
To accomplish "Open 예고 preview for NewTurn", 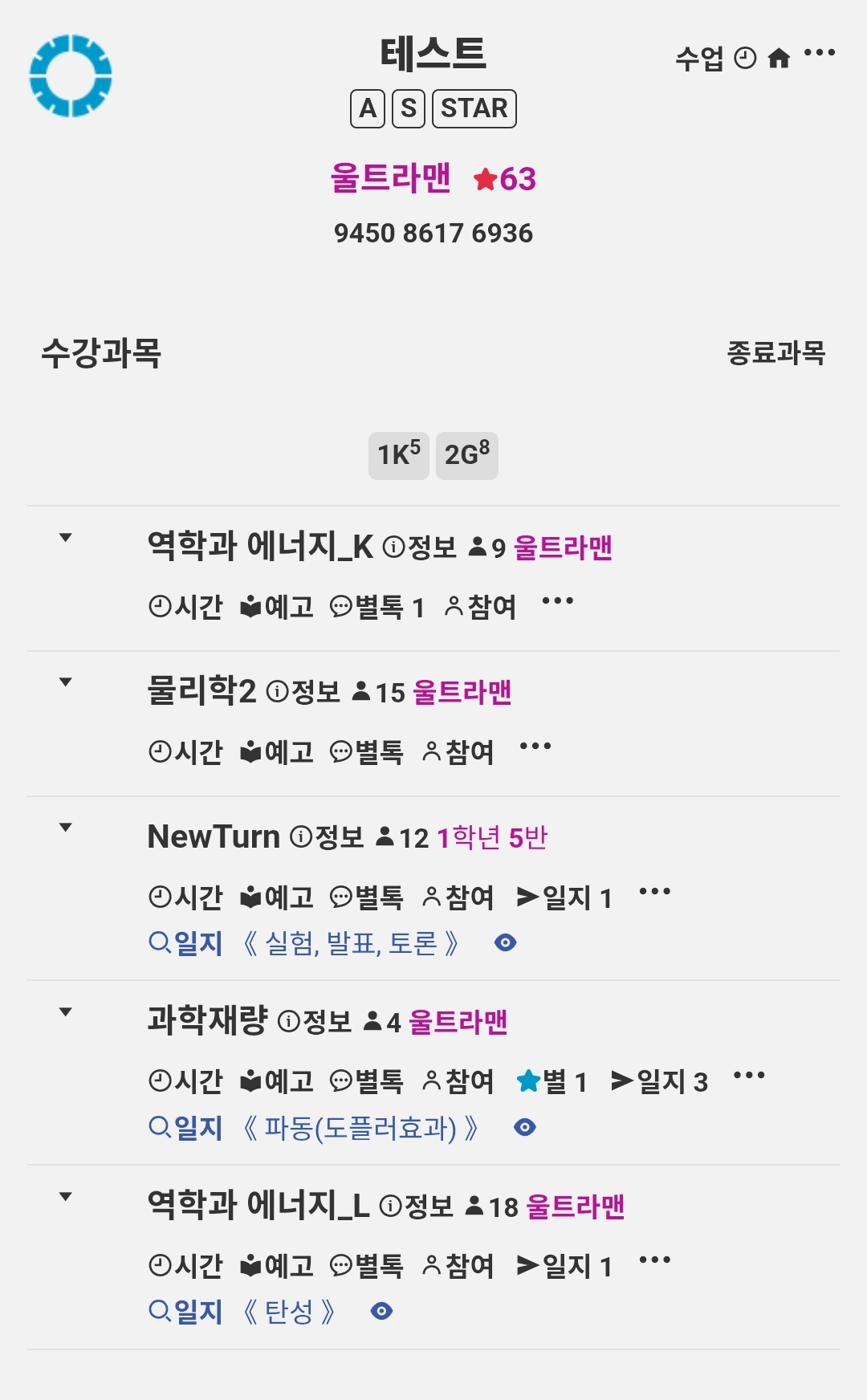I will (x=276, y=897).
